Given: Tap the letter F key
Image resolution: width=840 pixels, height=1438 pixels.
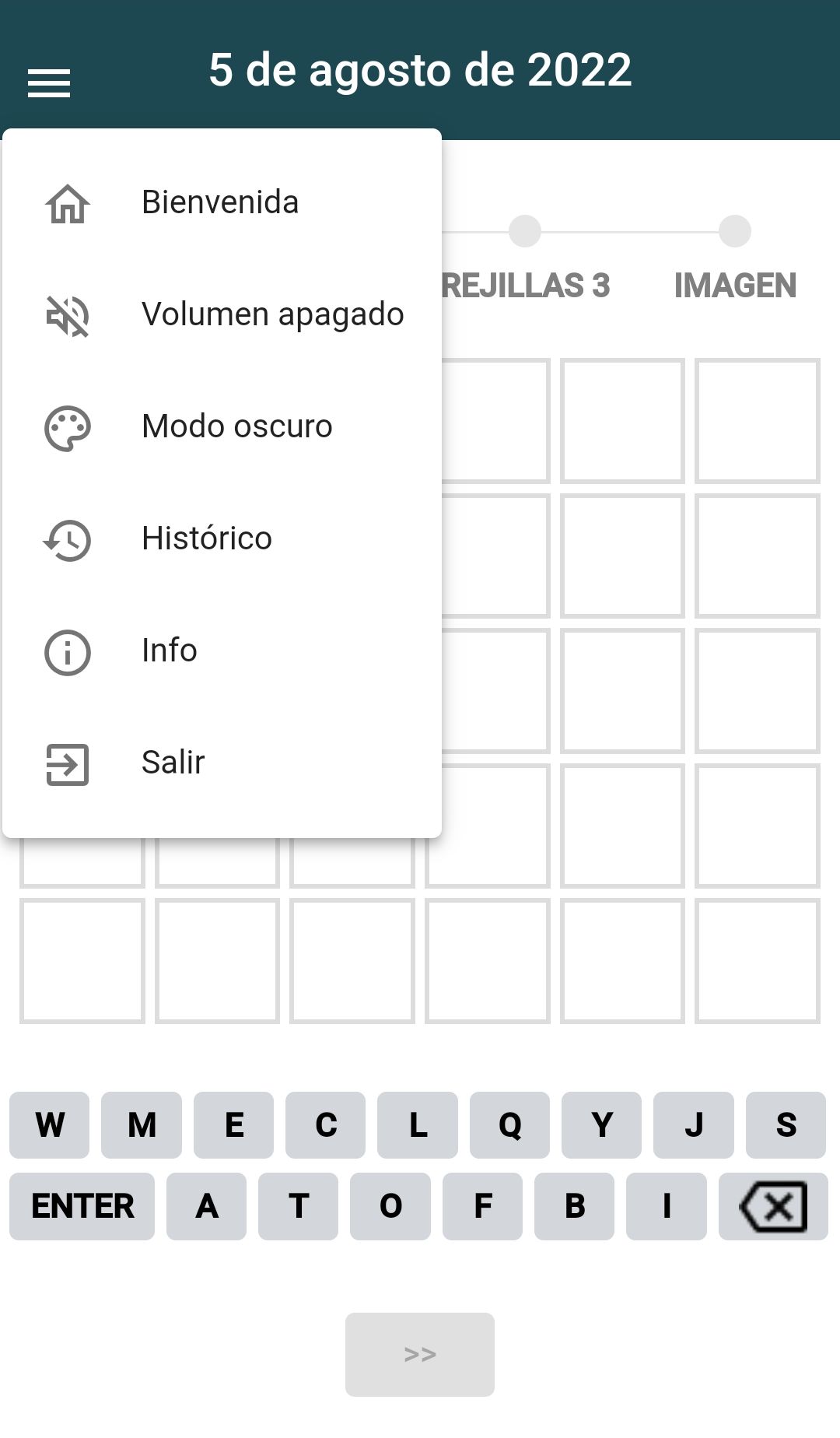Looking at the screenshot, I should pyautogui.click(x=483, y=1206).
